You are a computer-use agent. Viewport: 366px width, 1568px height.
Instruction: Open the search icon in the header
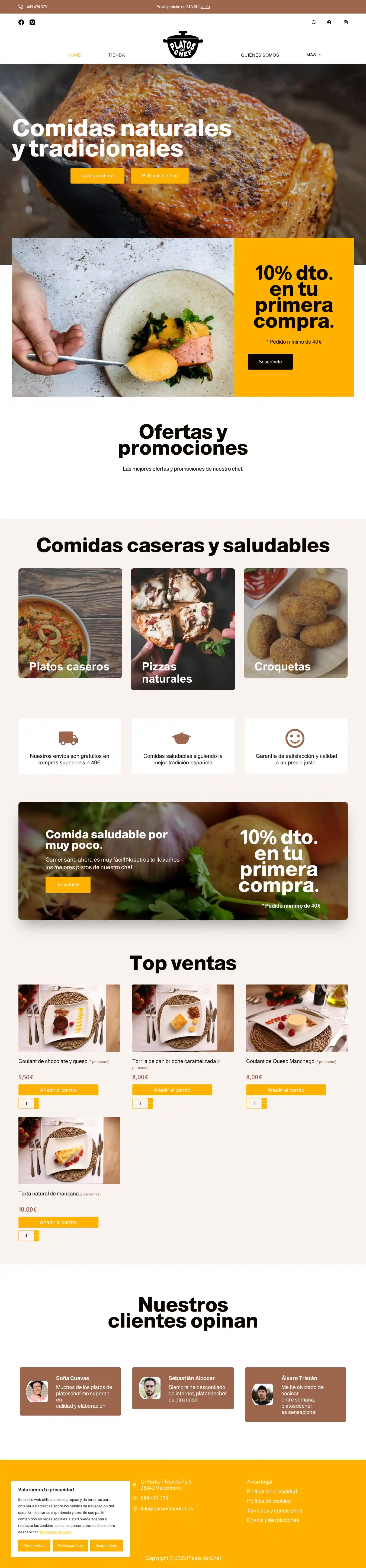tap(314, 22)
